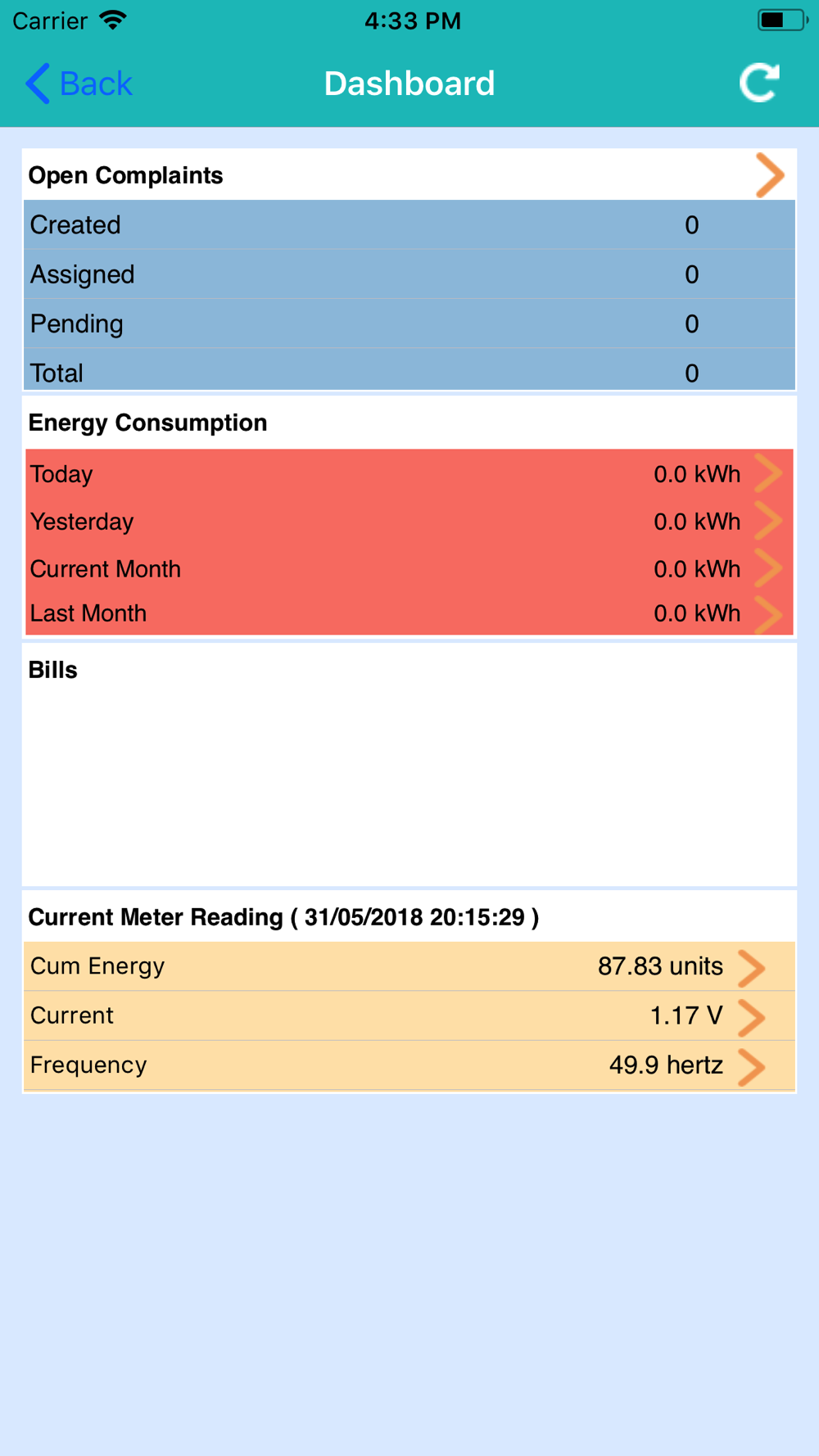Viewport: 819px width, 1456px height.
Task: Refresh the dashboard
Action: coord(759,83)
